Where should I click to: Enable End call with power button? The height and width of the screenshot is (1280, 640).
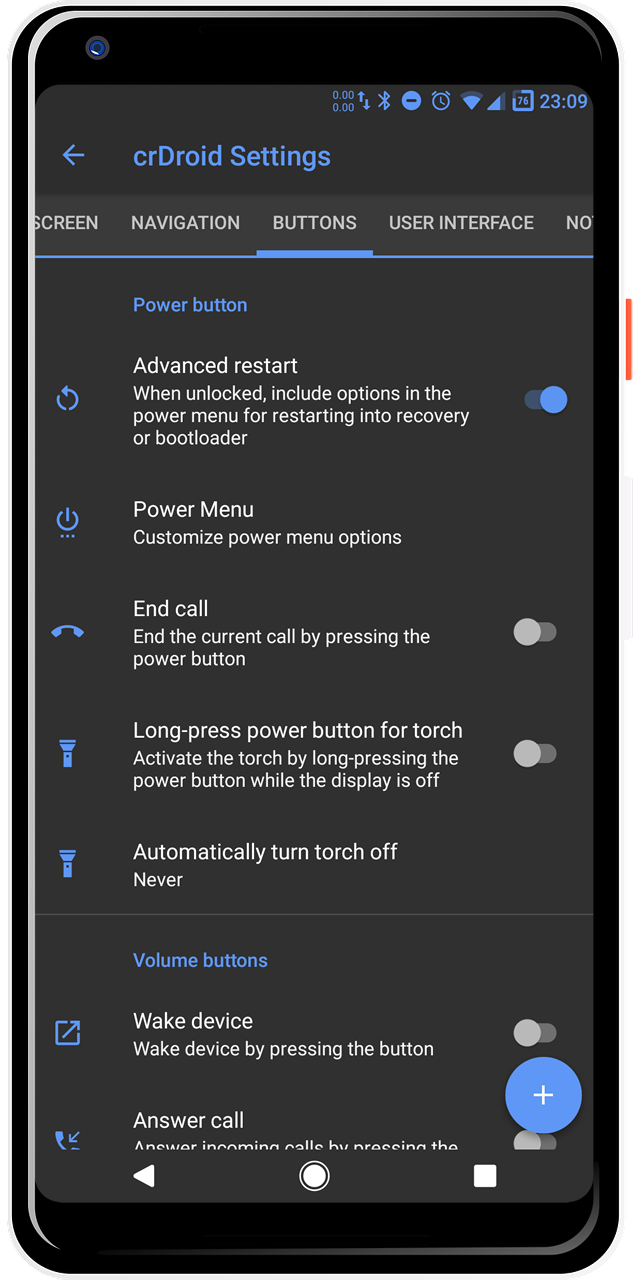[534, 632]
